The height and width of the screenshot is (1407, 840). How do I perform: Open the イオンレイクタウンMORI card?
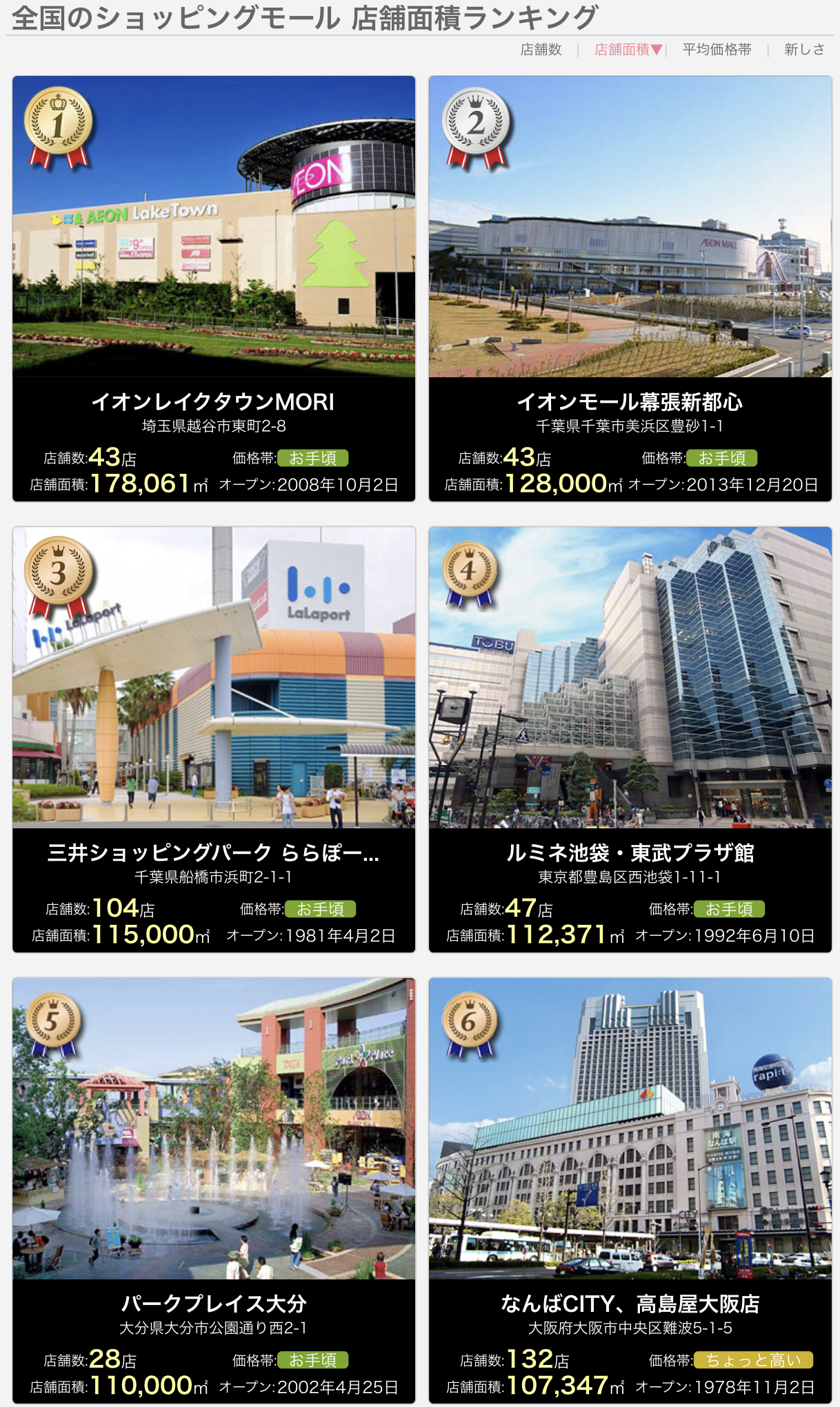(214, 288)
